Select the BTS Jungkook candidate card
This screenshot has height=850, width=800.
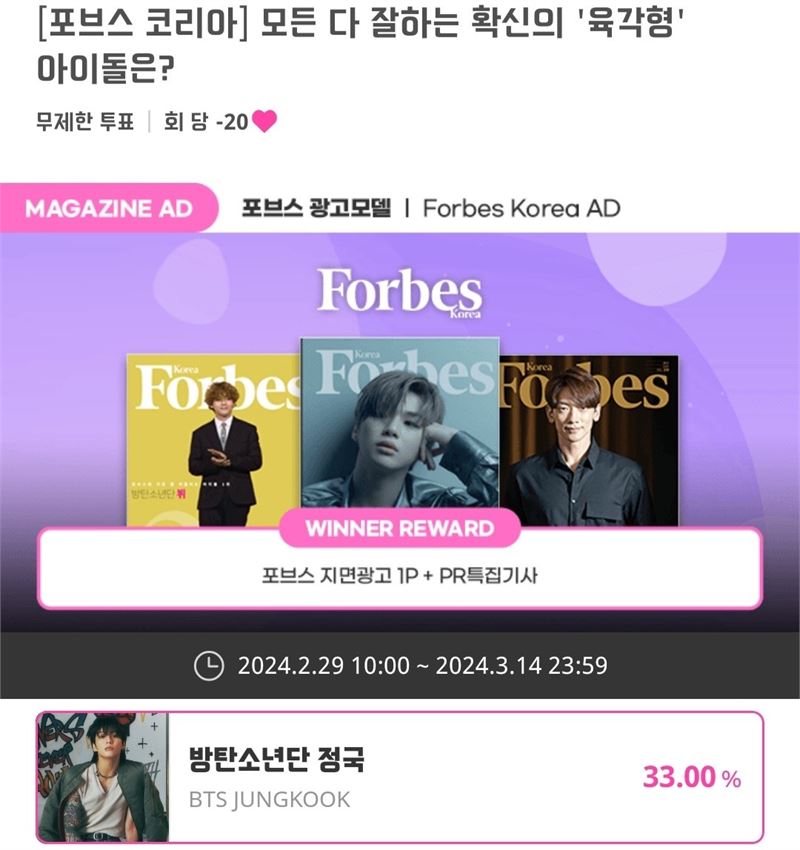point(400,777)
